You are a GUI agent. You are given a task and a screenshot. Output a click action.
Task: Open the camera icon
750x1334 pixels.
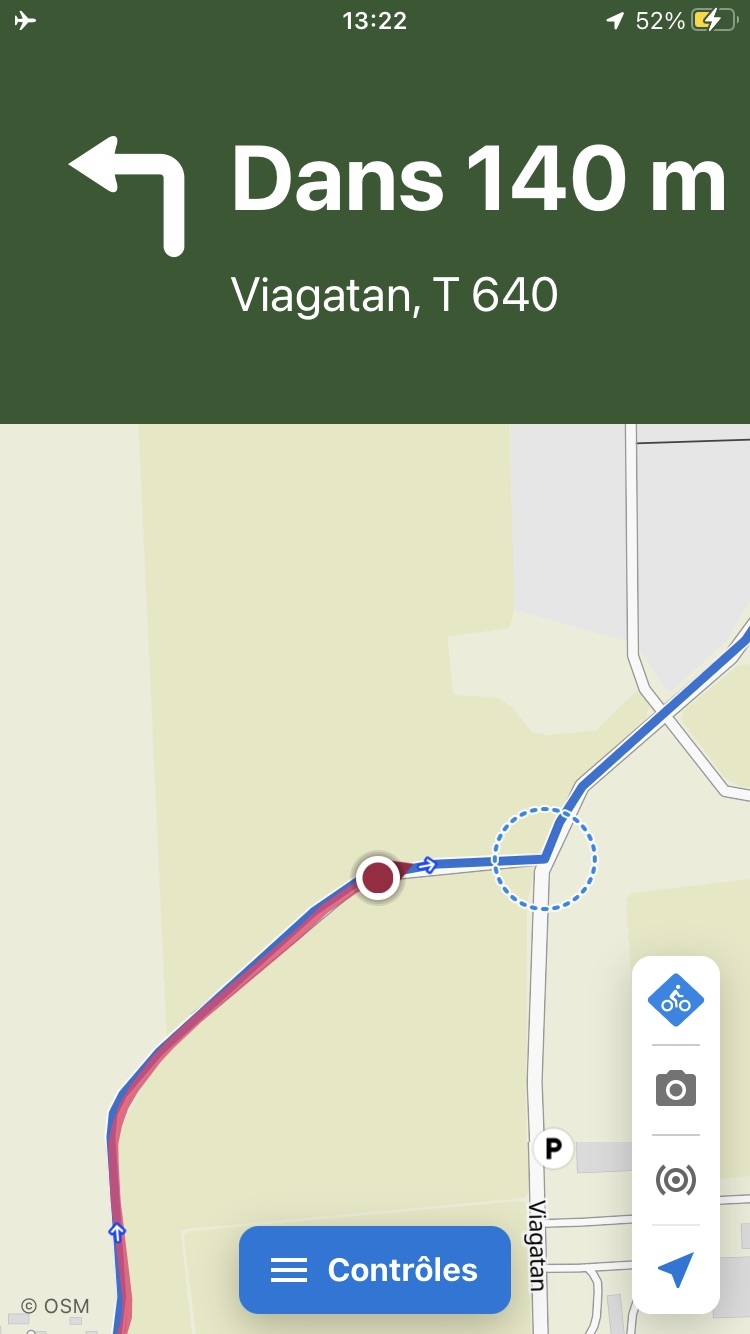(676, 1088)
